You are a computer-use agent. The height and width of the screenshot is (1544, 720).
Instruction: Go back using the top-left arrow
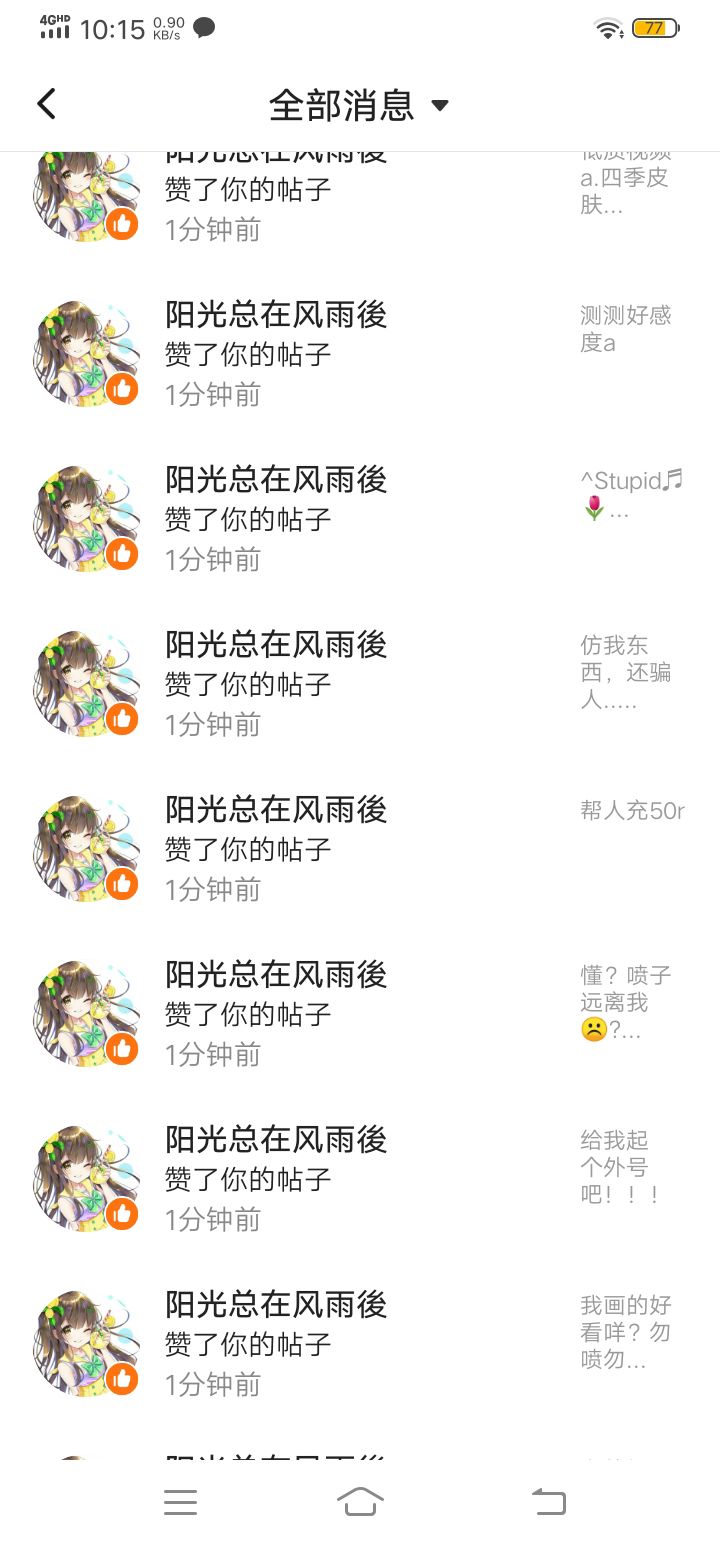pos(46,104)
